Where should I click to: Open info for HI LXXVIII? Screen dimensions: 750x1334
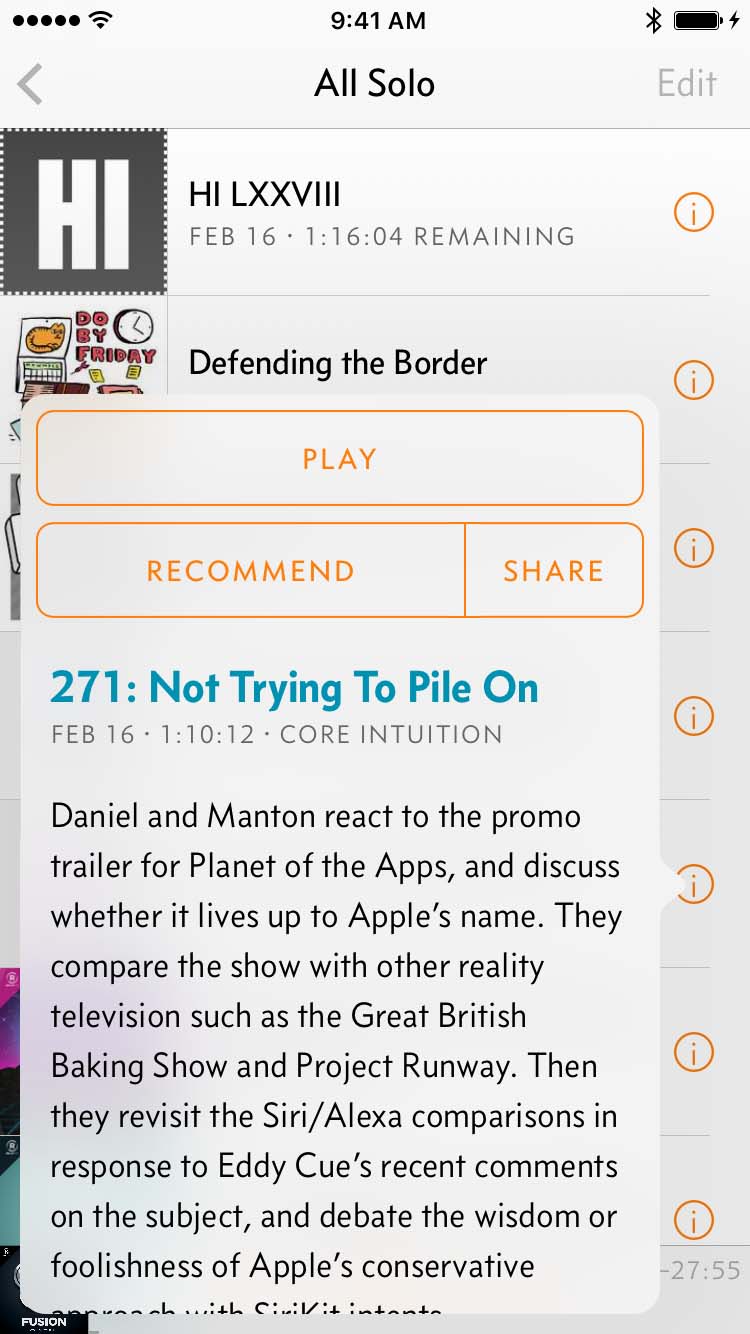[693, 212]
